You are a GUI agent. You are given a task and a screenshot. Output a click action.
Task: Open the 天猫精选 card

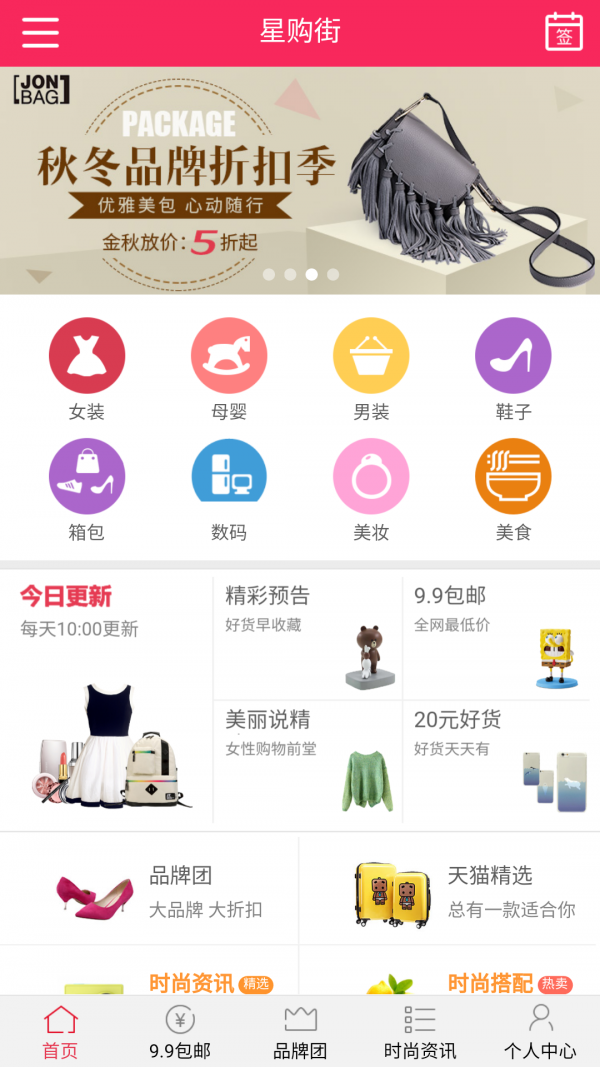(449, 892)
